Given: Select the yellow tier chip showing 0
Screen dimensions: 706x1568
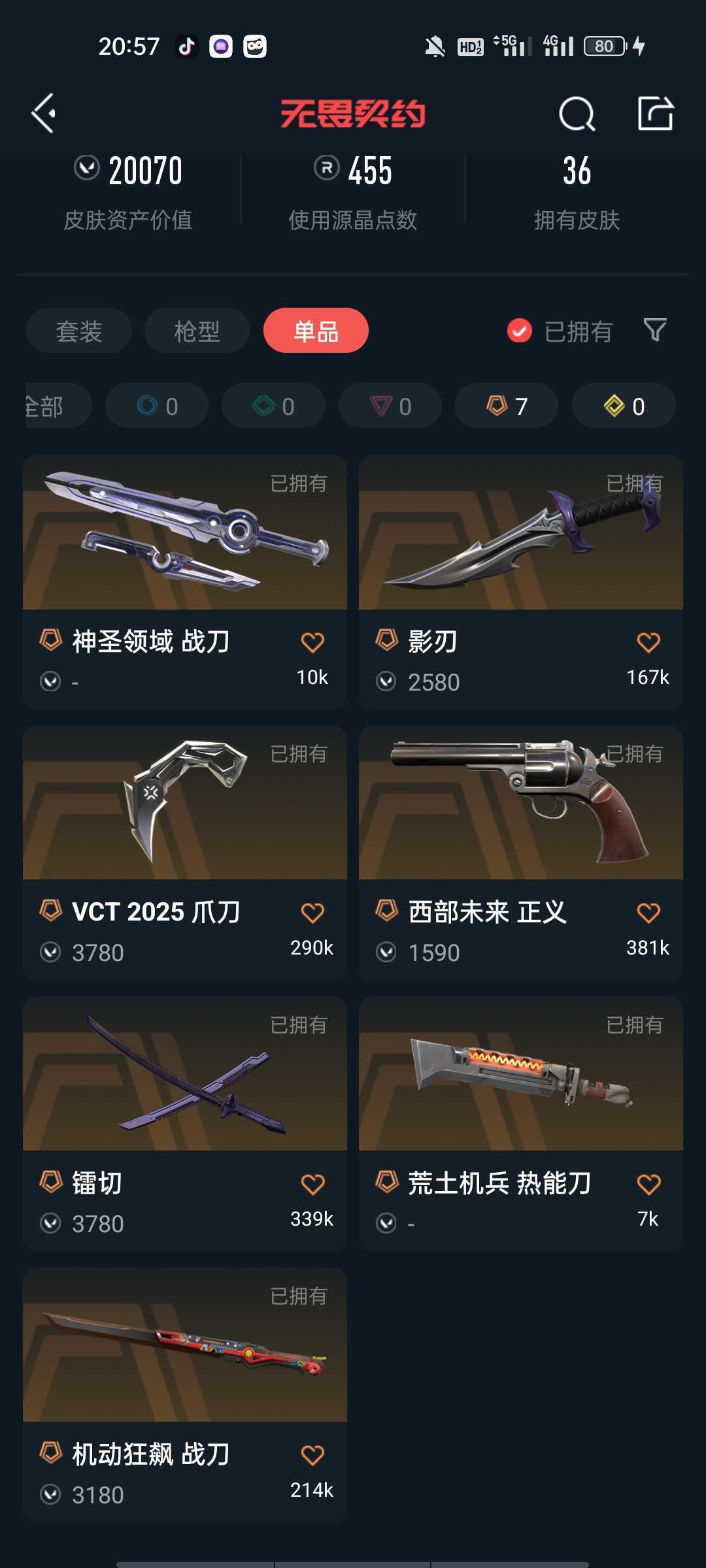Looking at the screenshot, I should 624,406.
